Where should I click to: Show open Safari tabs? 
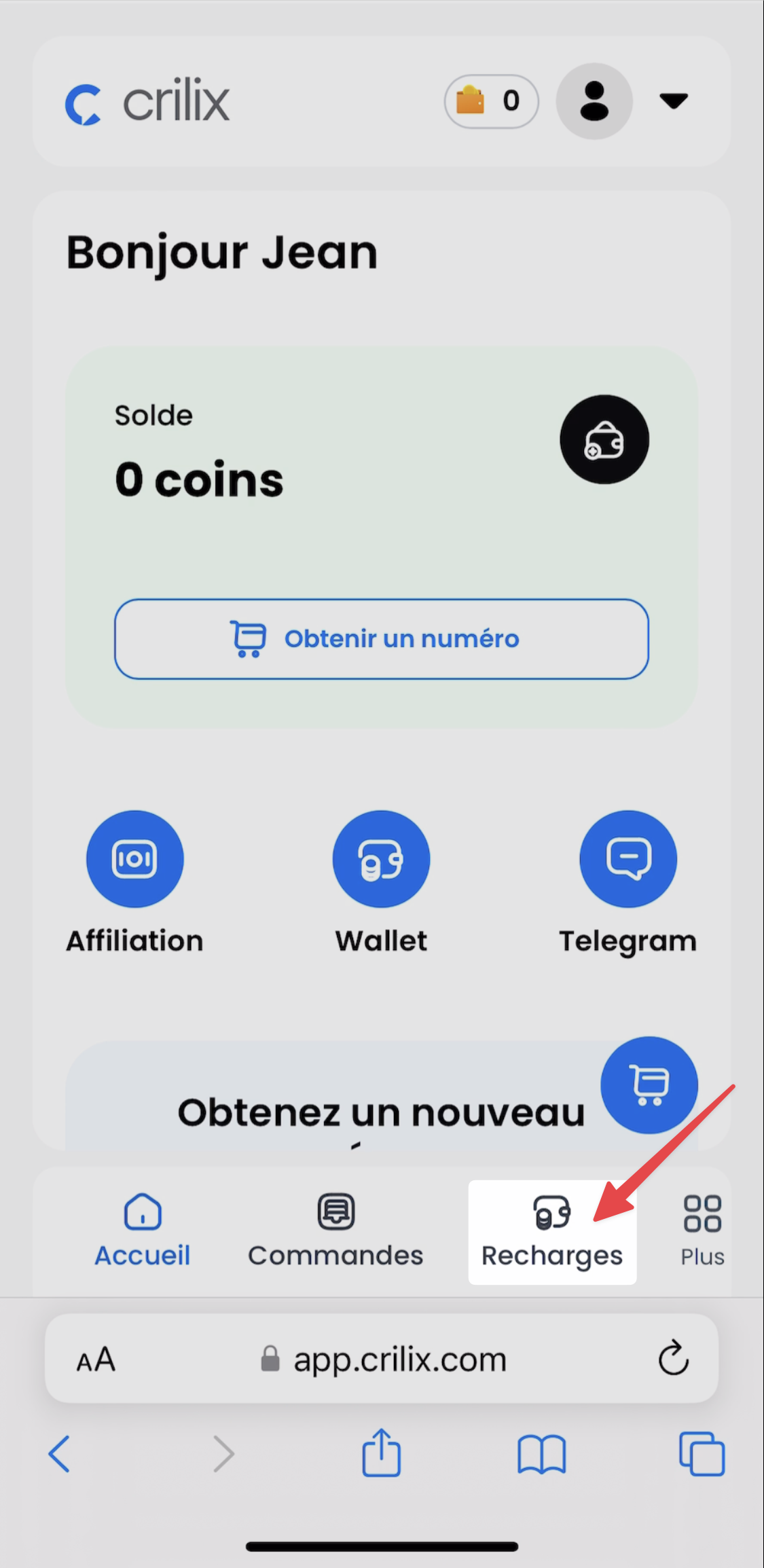click(702, 1454)
